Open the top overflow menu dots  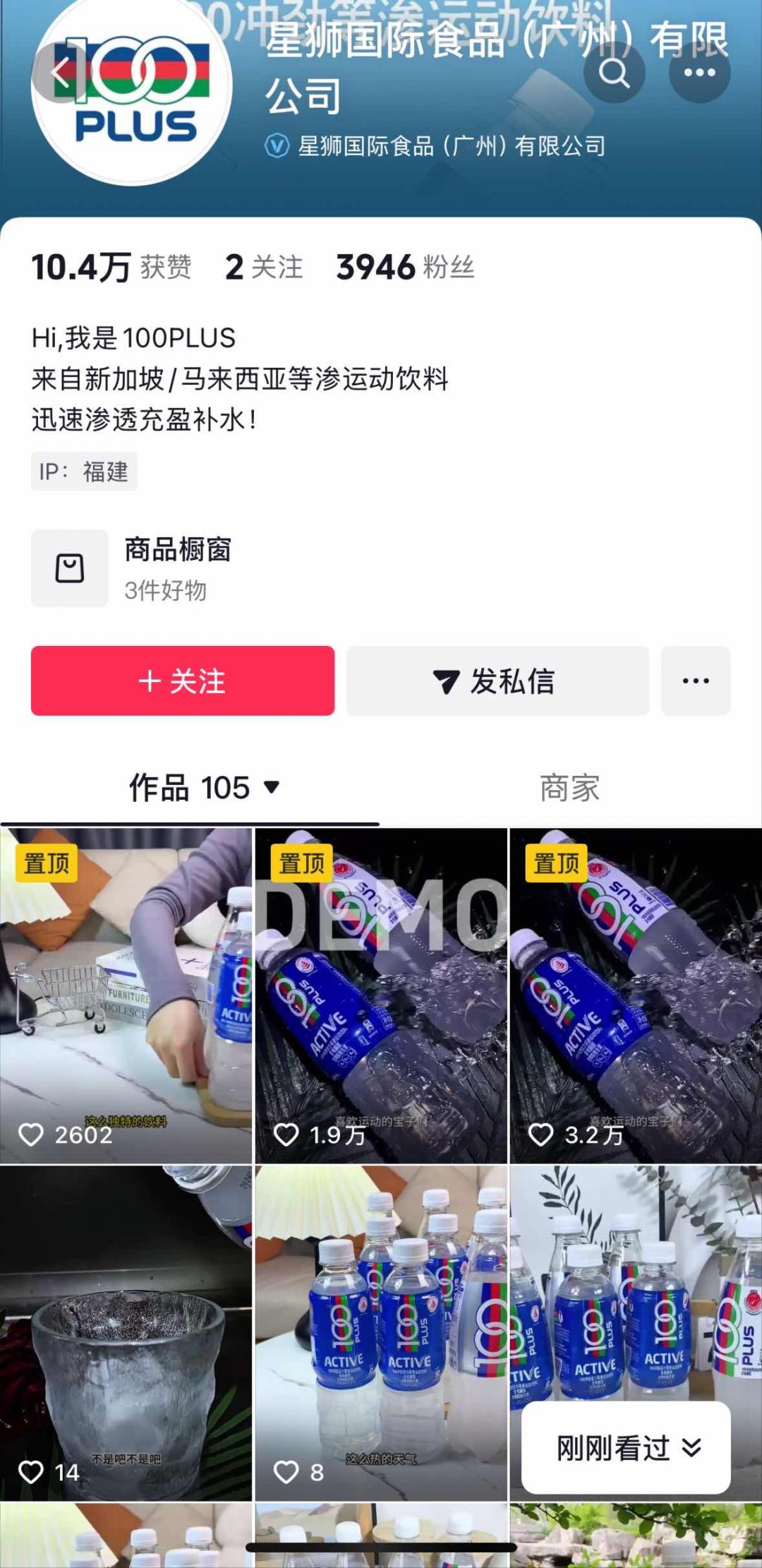(x=699, y=72)
